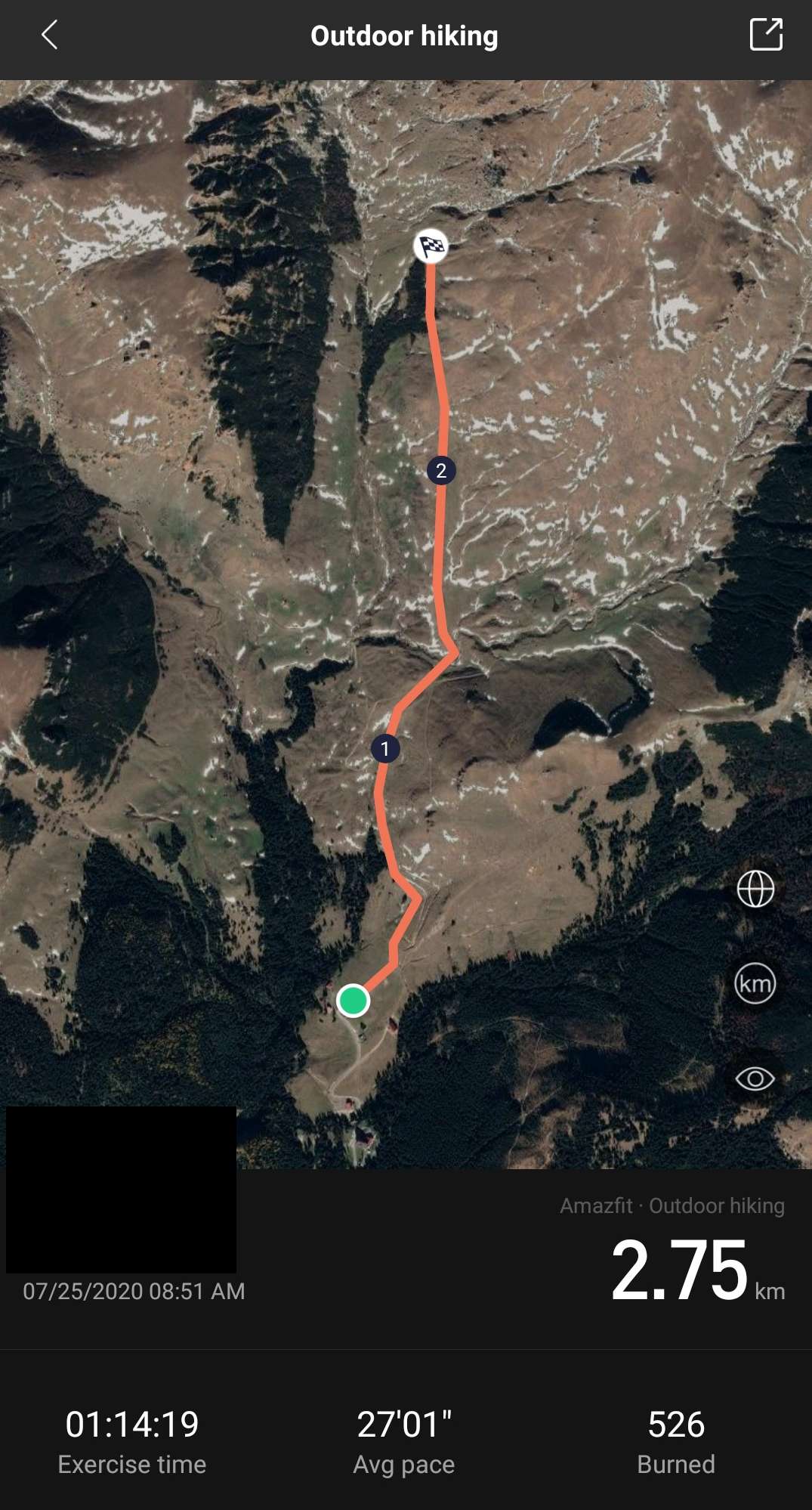Share this hiking activity
Viewport: 812px width, 1510px height.
[765, 35]
